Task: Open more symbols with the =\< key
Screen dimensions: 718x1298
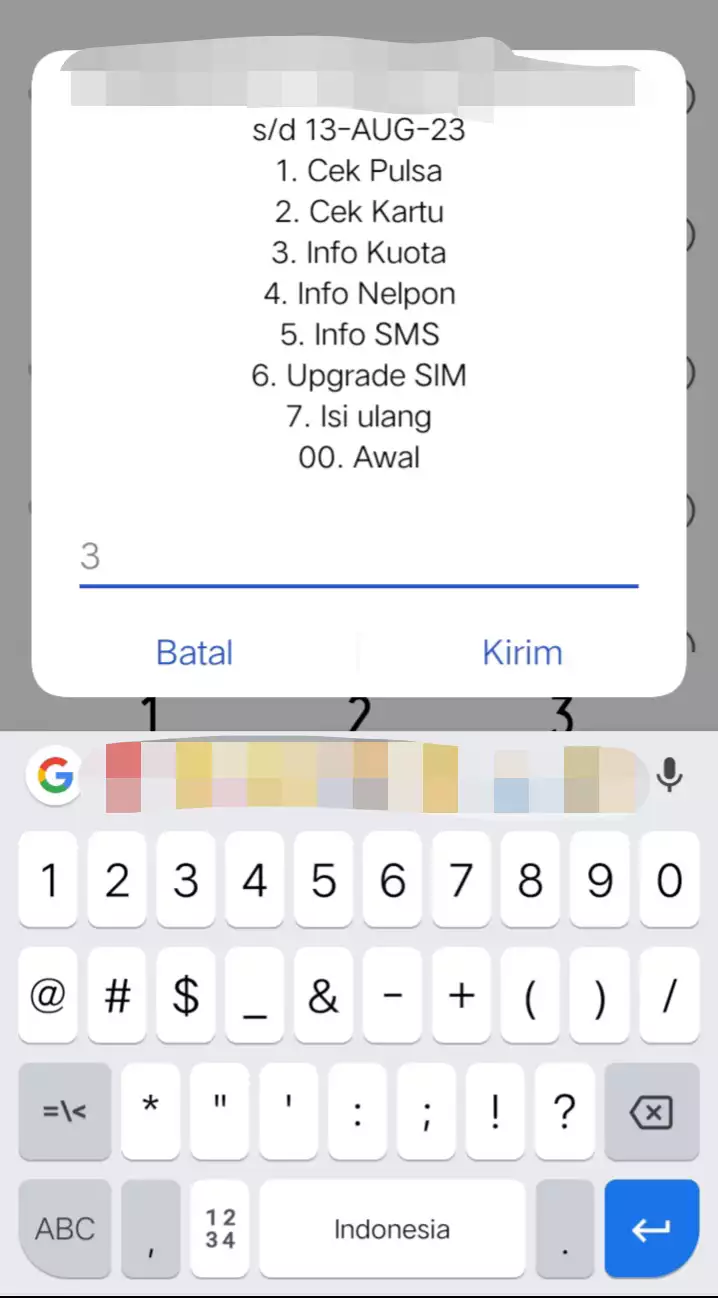Action: [x=65, y=1111]
